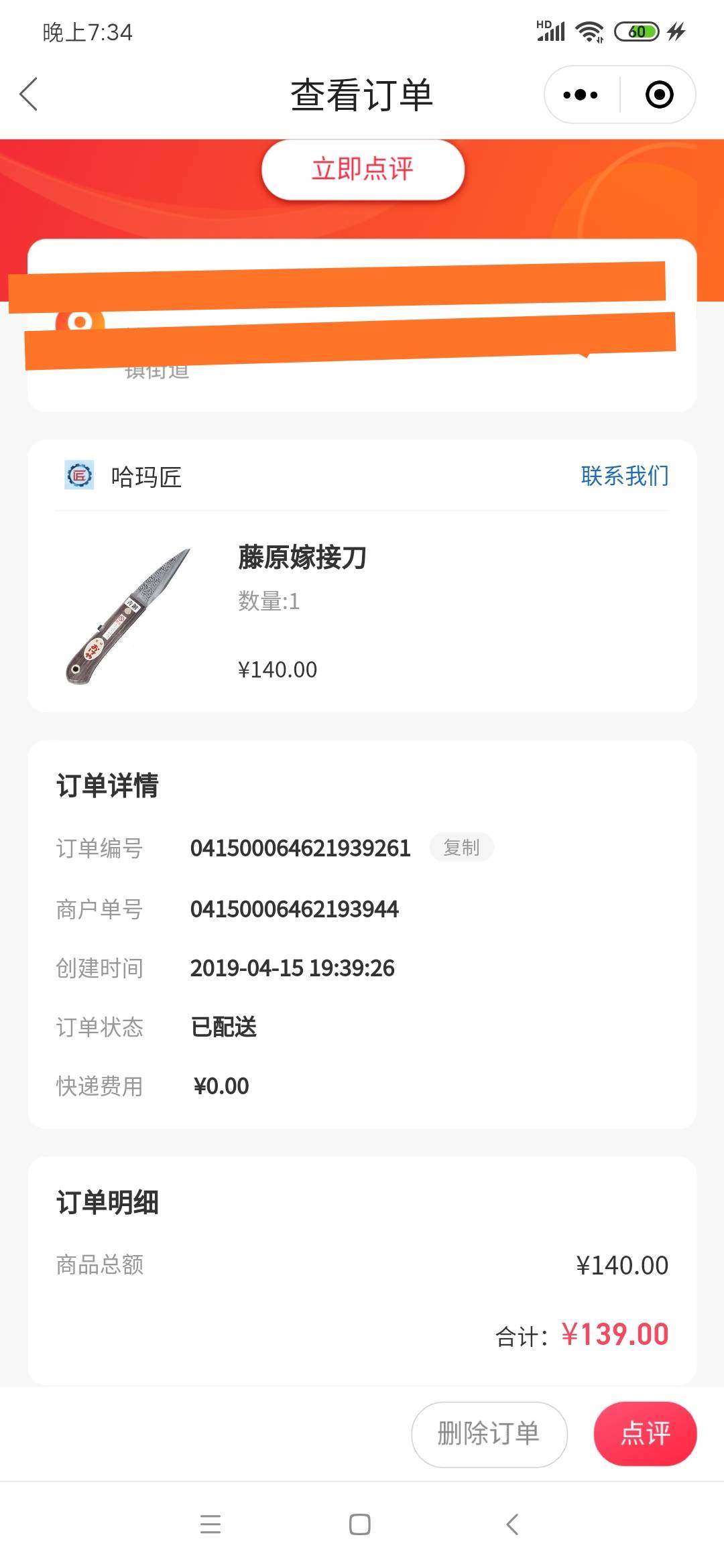This screenshot has height=1568, width=724.
Task: Open the 藤原嫁接刀 product item
Action: coord(362,613)
